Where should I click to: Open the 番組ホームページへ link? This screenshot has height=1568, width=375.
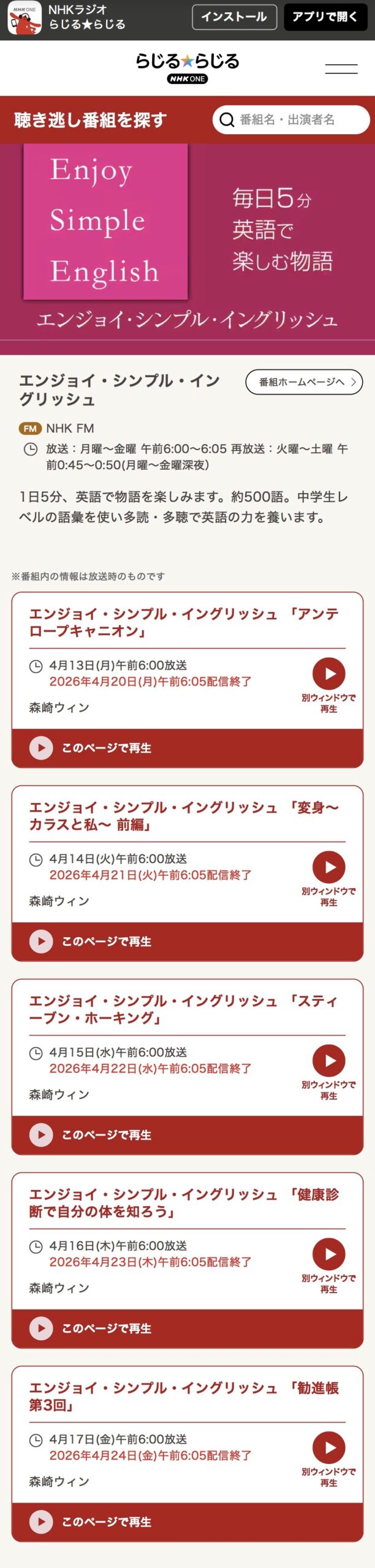coord(304,382)
